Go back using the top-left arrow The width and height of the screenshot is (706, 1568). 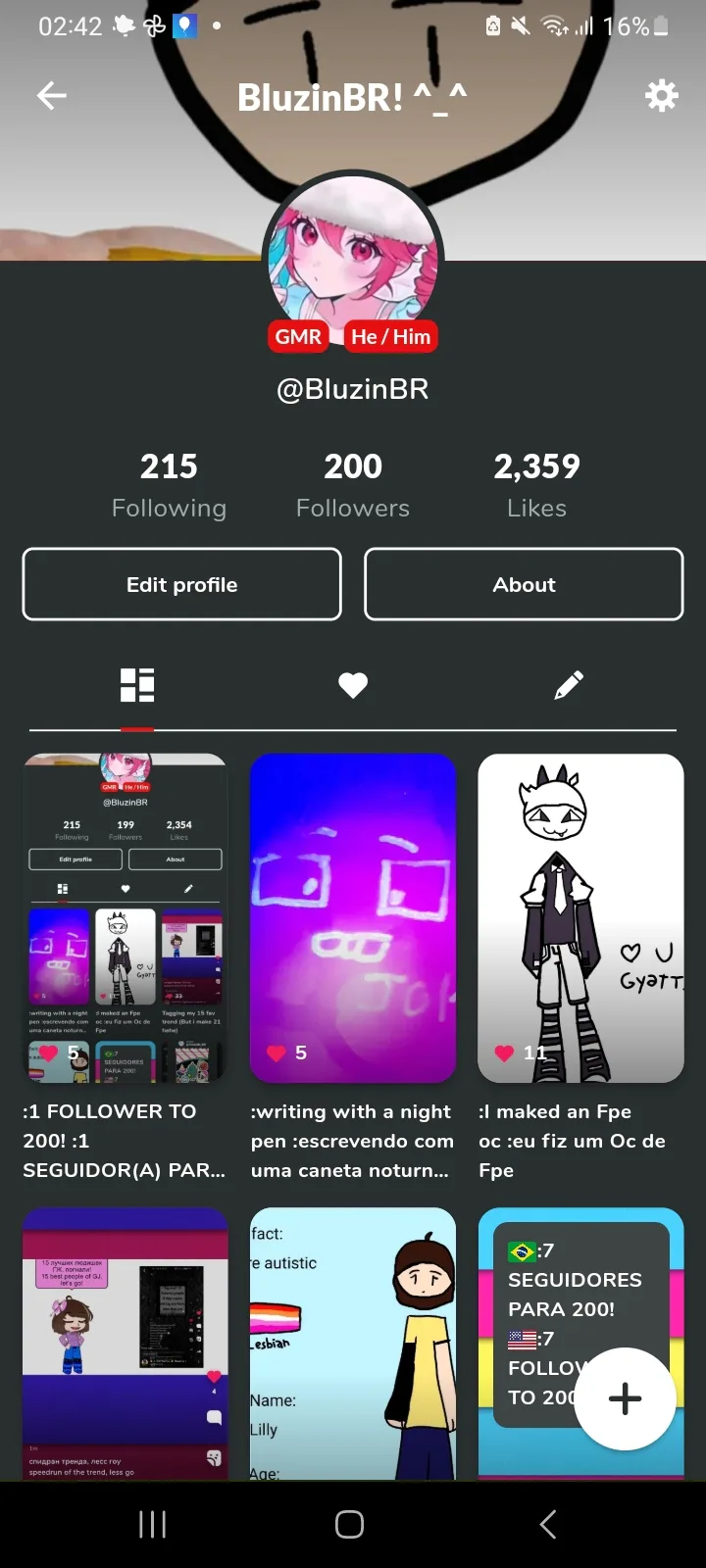pyautogui.click(x=52, y=95)
